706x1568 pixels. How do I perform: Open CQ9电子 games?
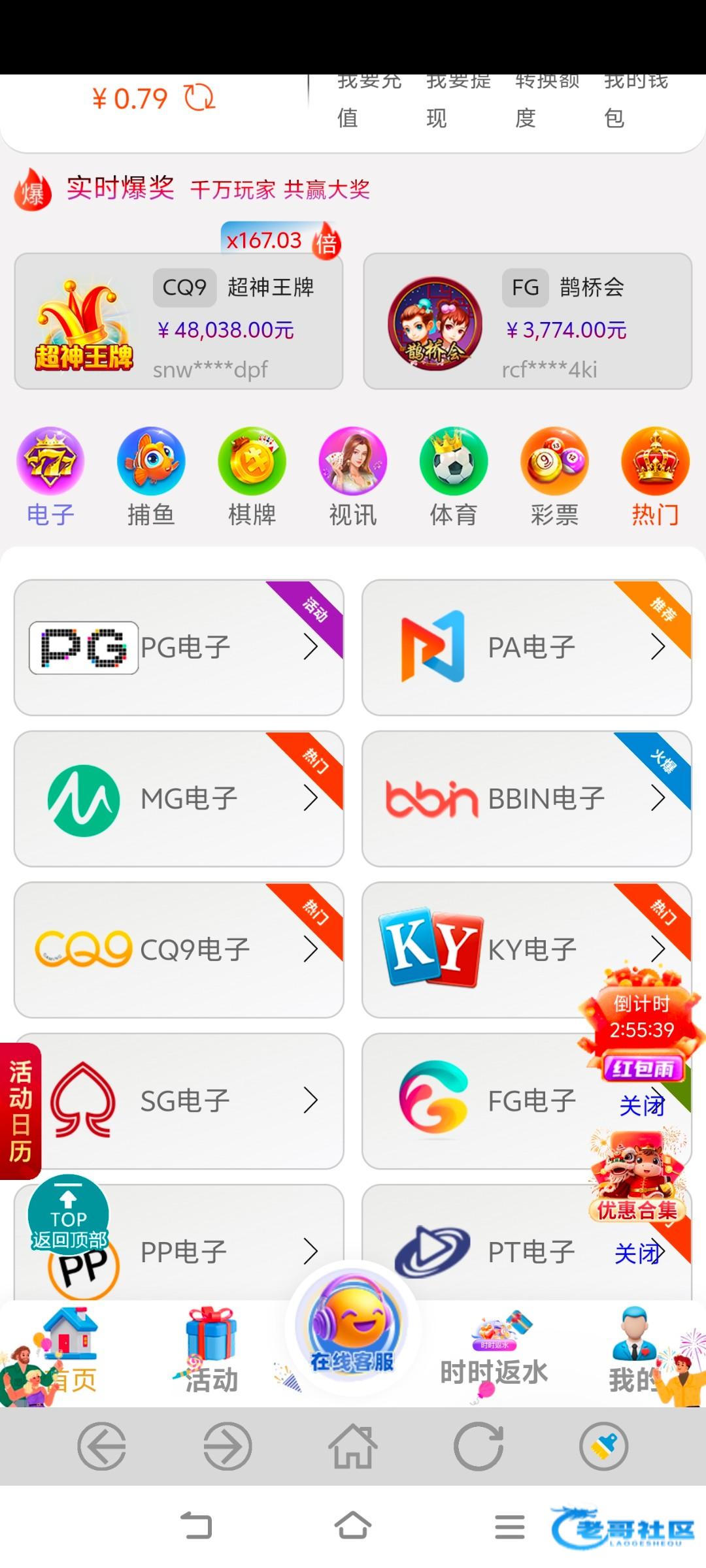coord(178,949)
